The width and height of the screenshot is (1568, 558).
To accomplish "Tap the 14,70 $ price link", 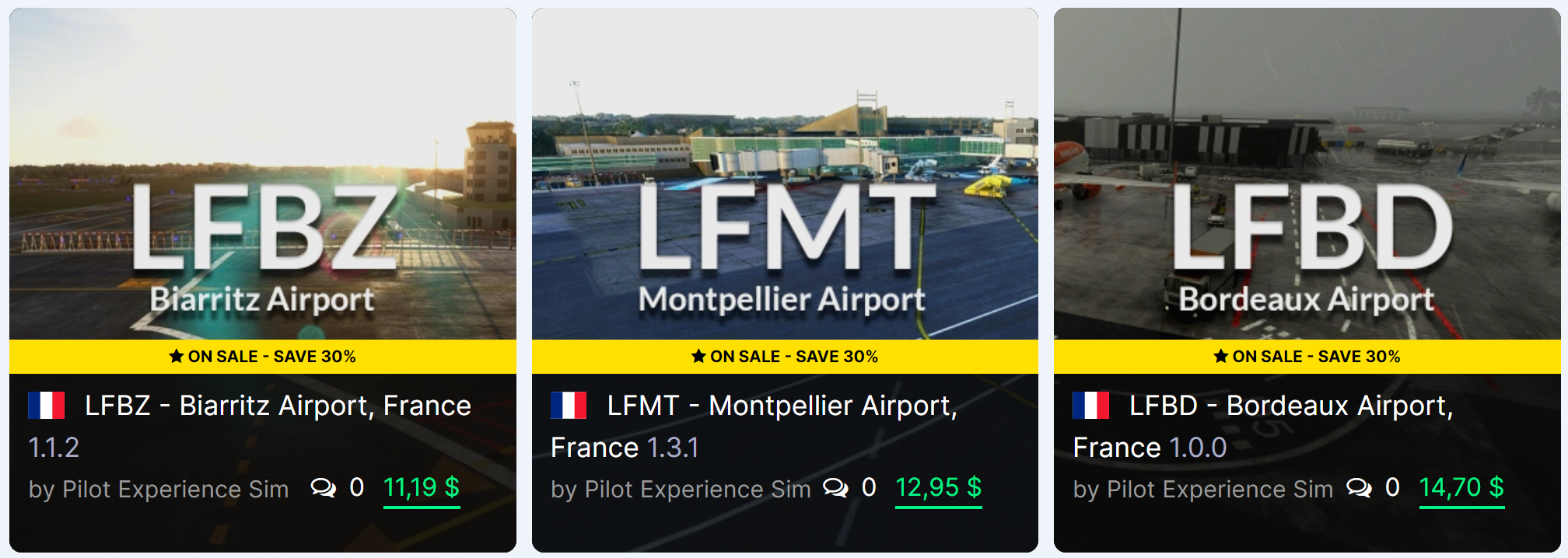I will [x=1461, y=488].
